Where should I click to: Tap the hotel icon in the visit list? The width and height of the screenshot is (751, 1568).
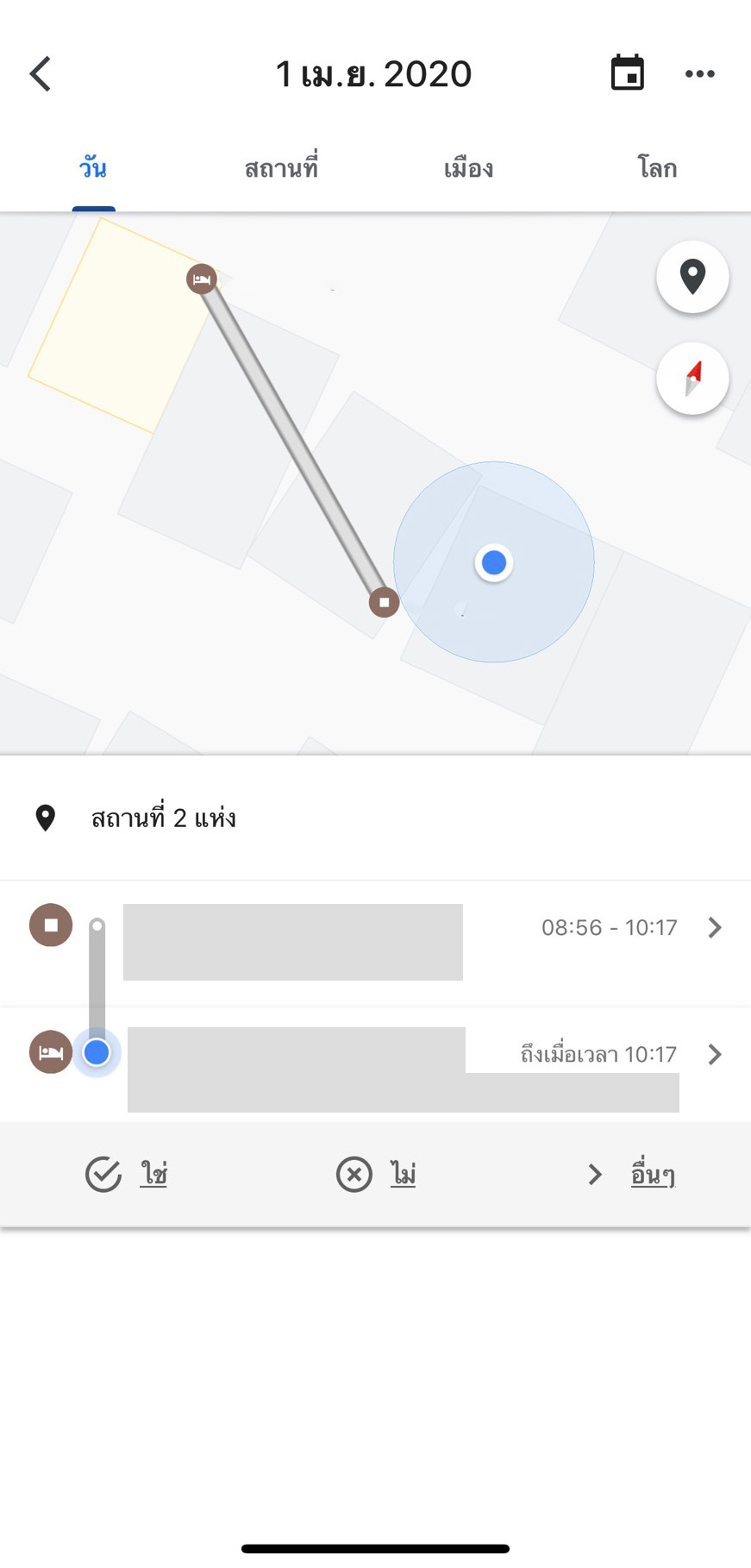[x=50, y=1052]
